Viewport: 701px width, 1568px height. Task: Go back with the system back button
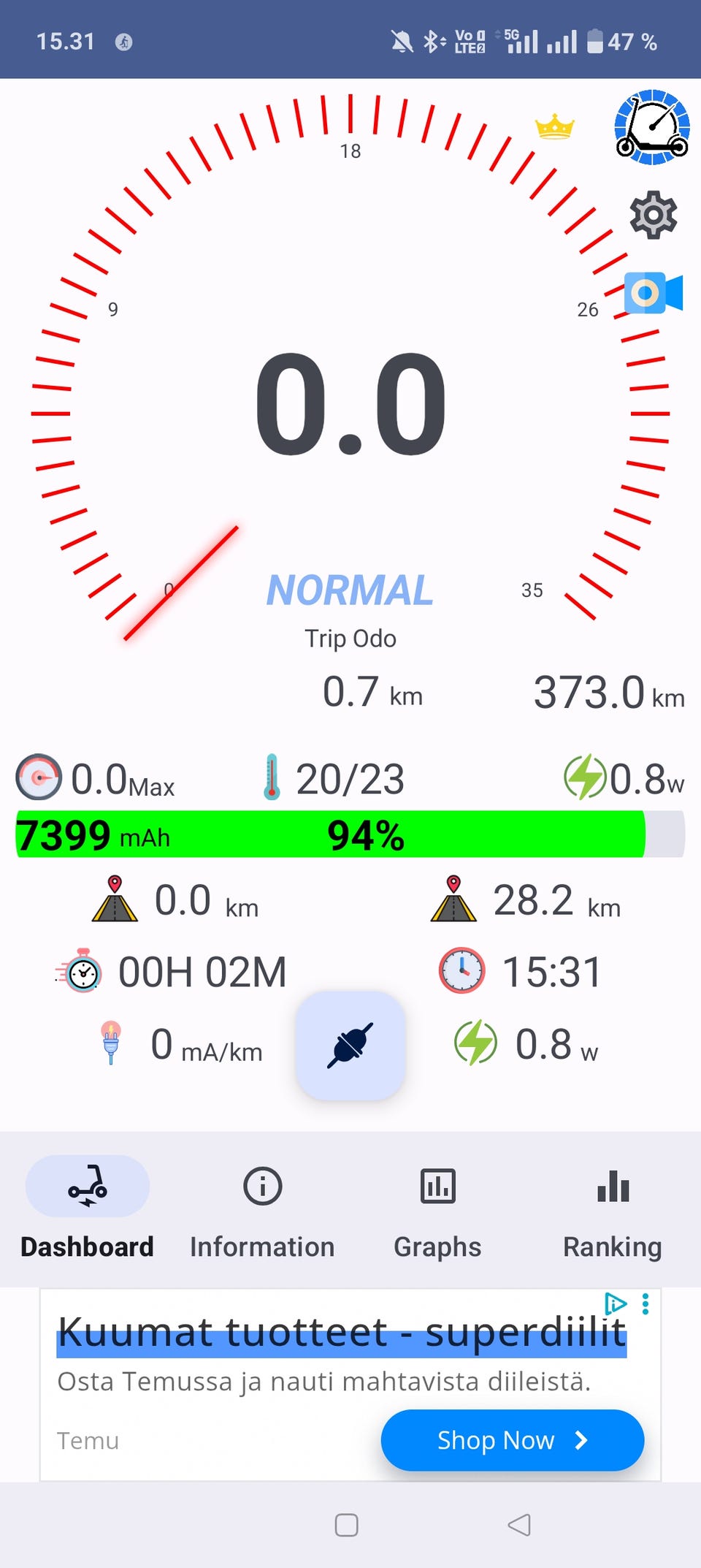coord(519,1525)
